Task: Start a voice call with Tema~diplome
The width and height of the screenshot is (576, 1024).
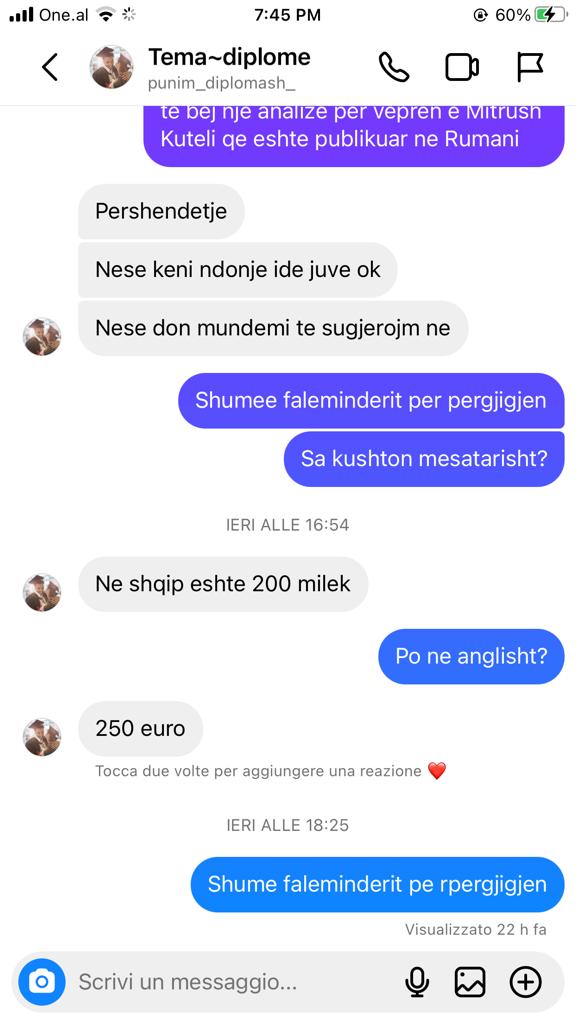Action: [394, 67]
